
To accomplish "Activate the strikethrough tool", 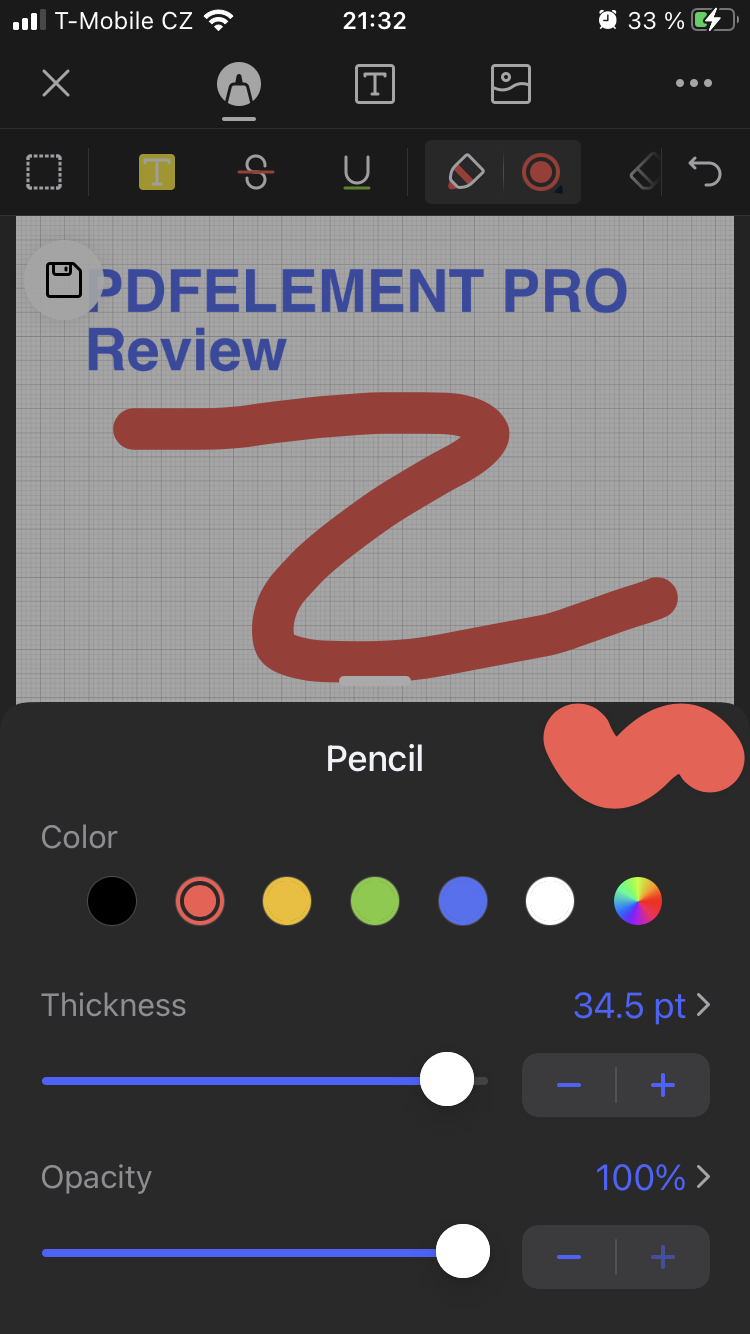I will [256, 172].
